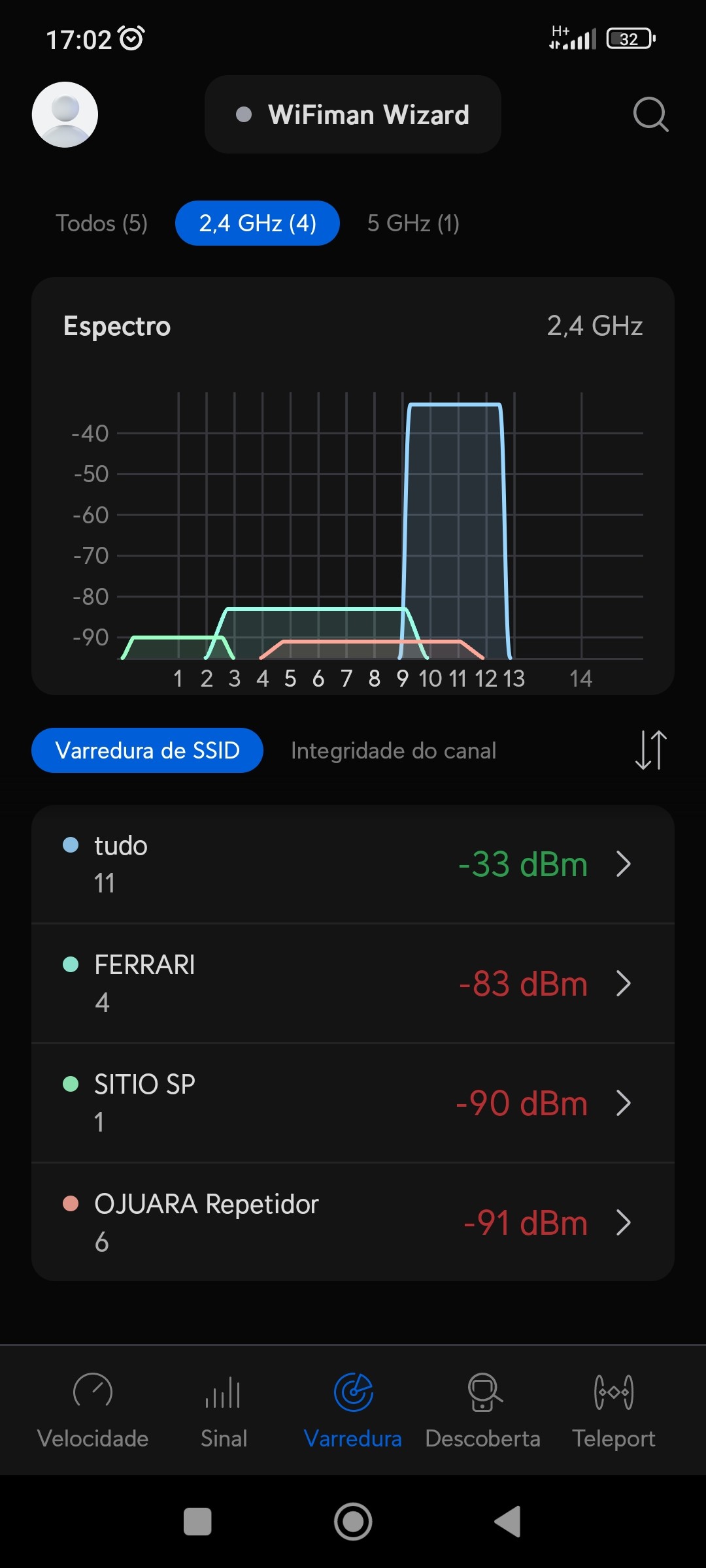Select the Varredura de SSID view
Viewport: 706px width, 1568px height.
pos(147,750)
